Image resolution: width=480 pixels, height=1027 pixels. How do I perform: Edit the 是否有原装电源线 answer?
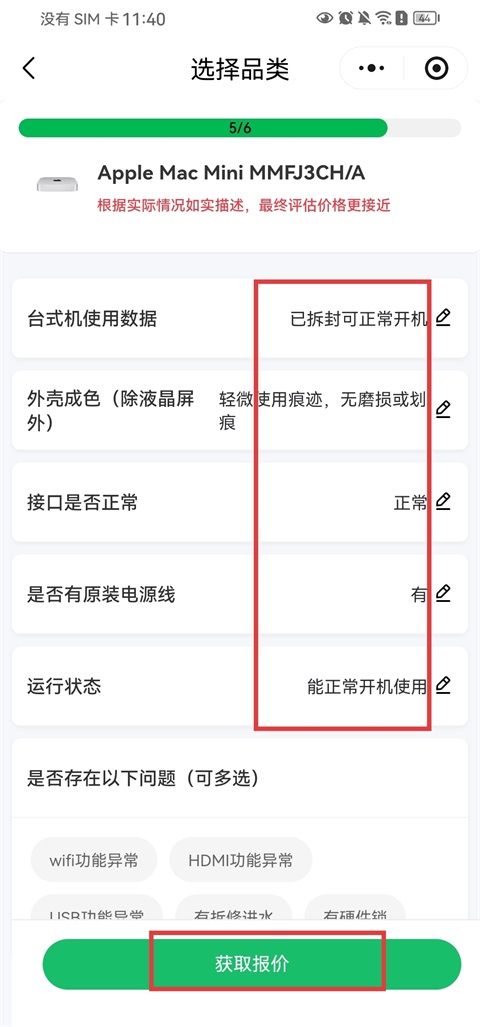443,593
